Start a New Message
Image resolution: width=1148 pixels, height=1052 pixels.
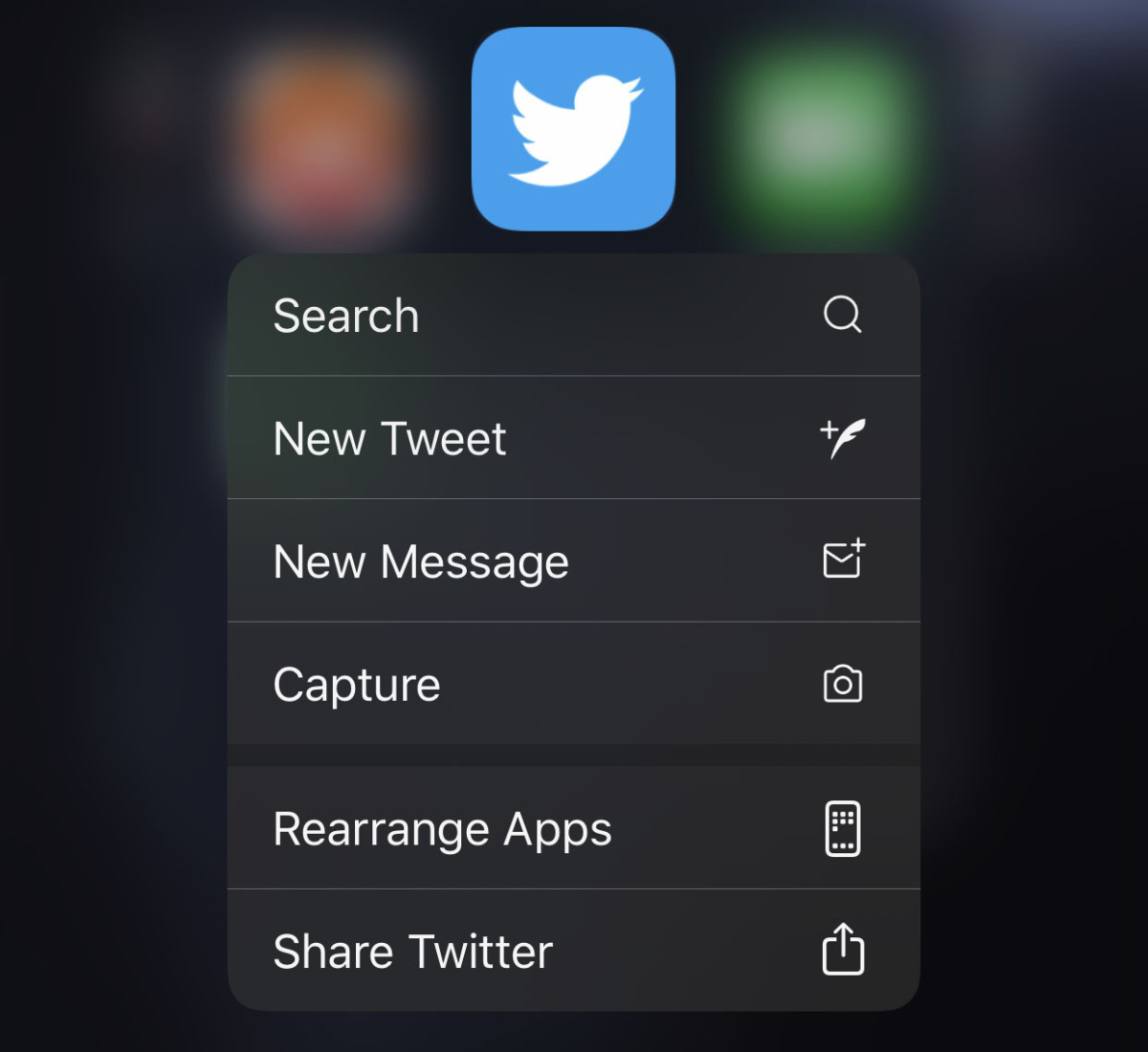(x=572, y=561)
